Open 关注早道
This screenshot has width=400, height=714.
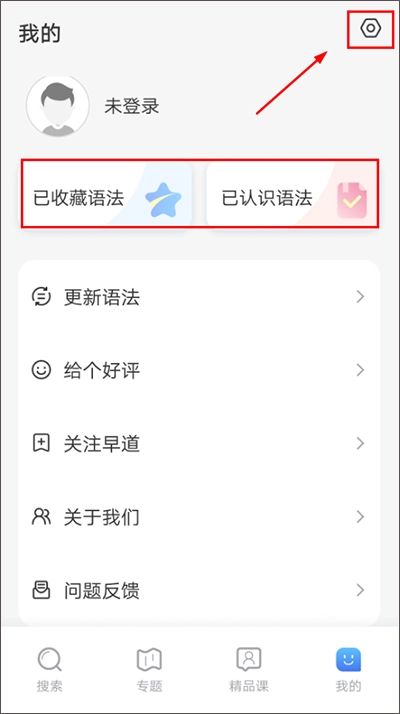[199, 444]
